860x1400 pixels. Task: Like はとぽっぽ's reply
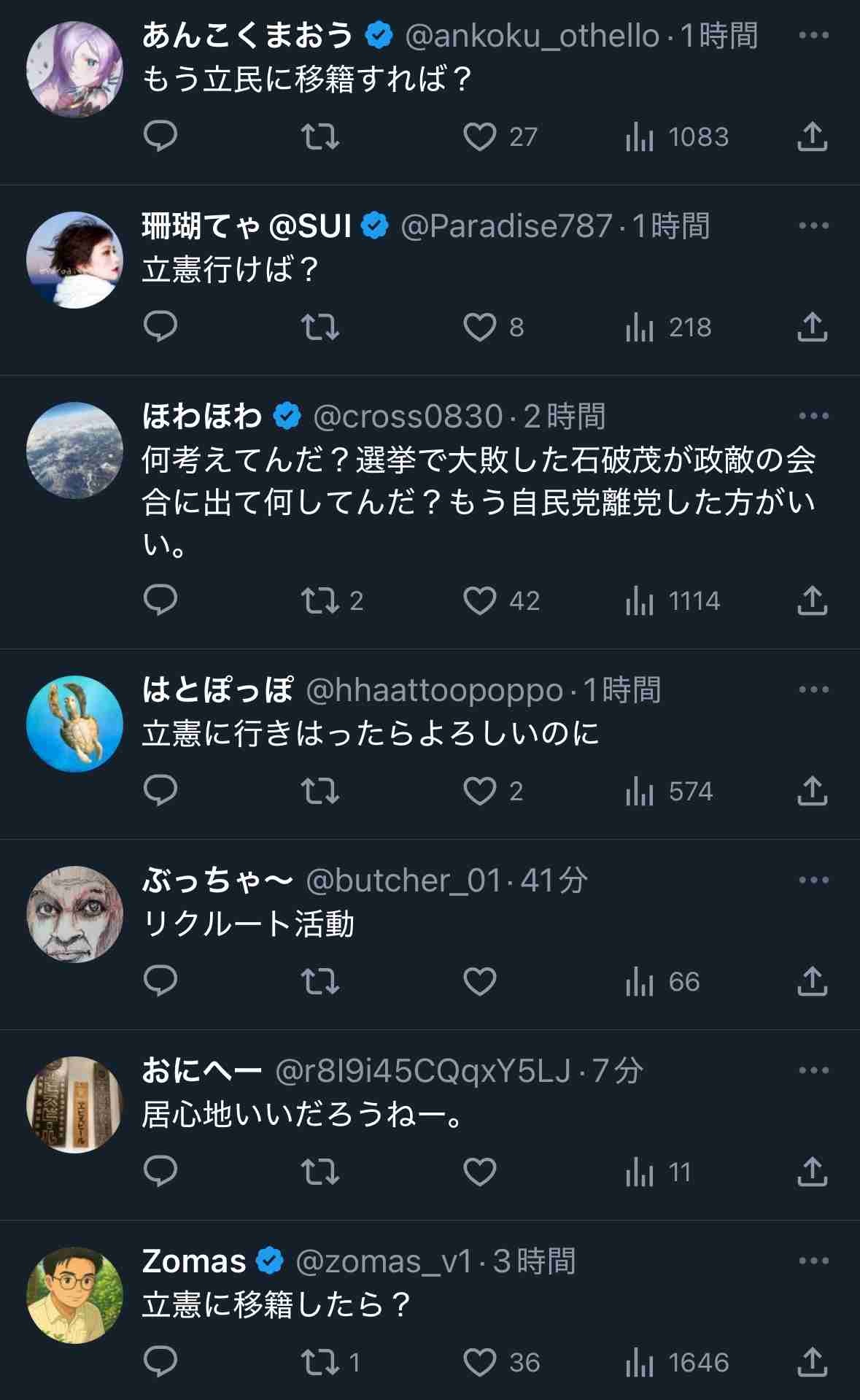click(x=479, y=791)
